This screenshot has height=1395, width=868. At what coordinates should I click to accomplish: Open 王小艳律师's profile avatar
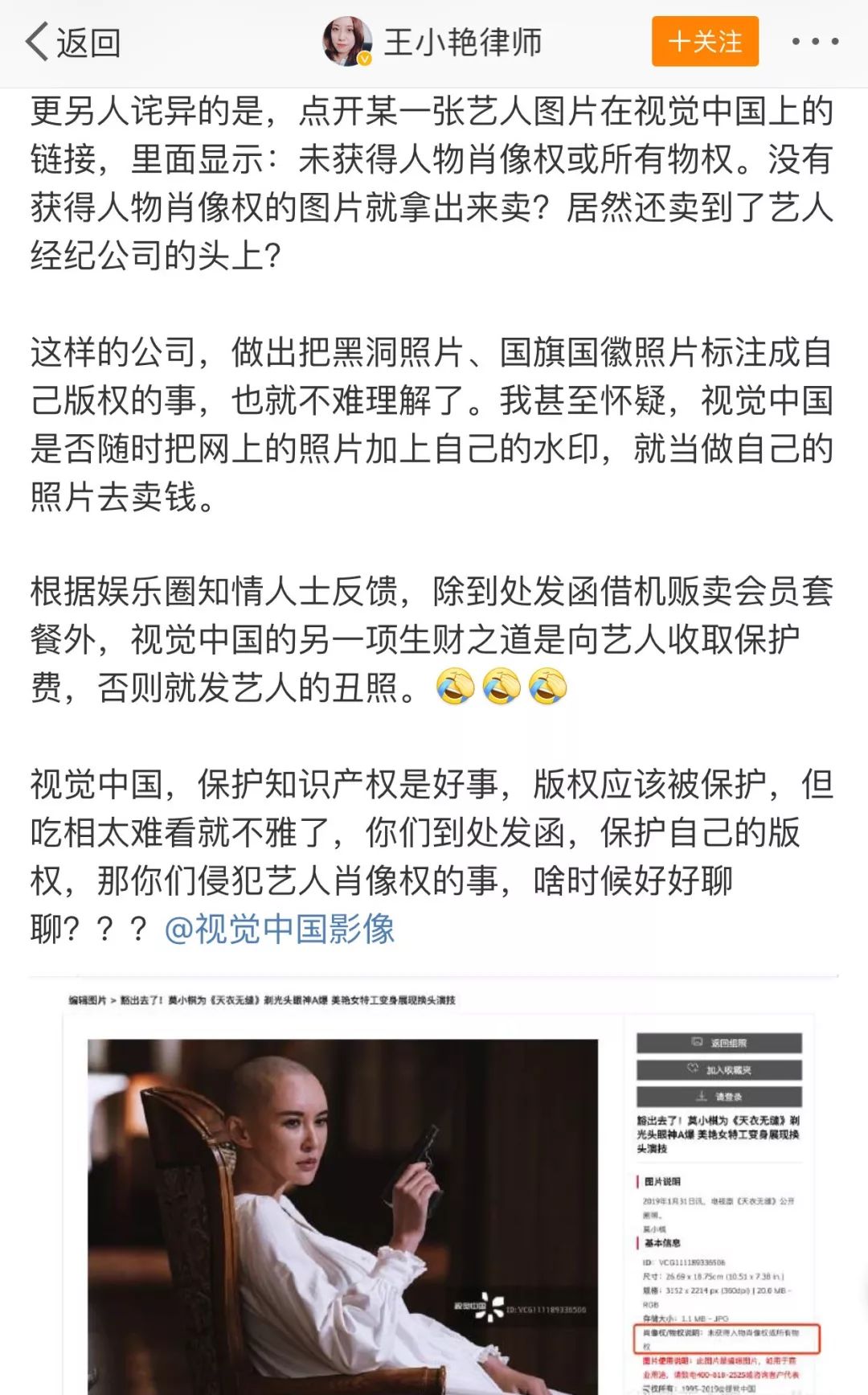point(347,42)
